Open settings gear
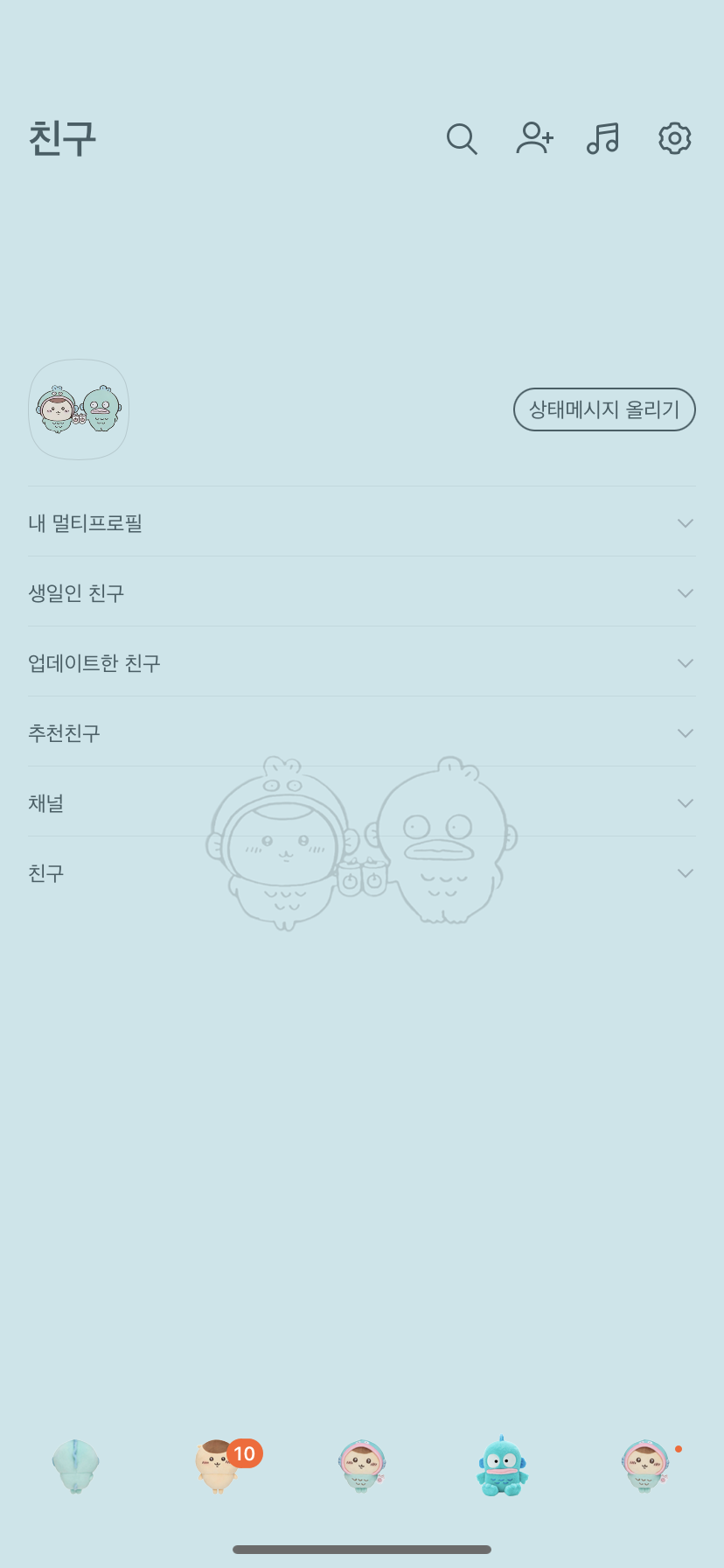 [674, 138]
